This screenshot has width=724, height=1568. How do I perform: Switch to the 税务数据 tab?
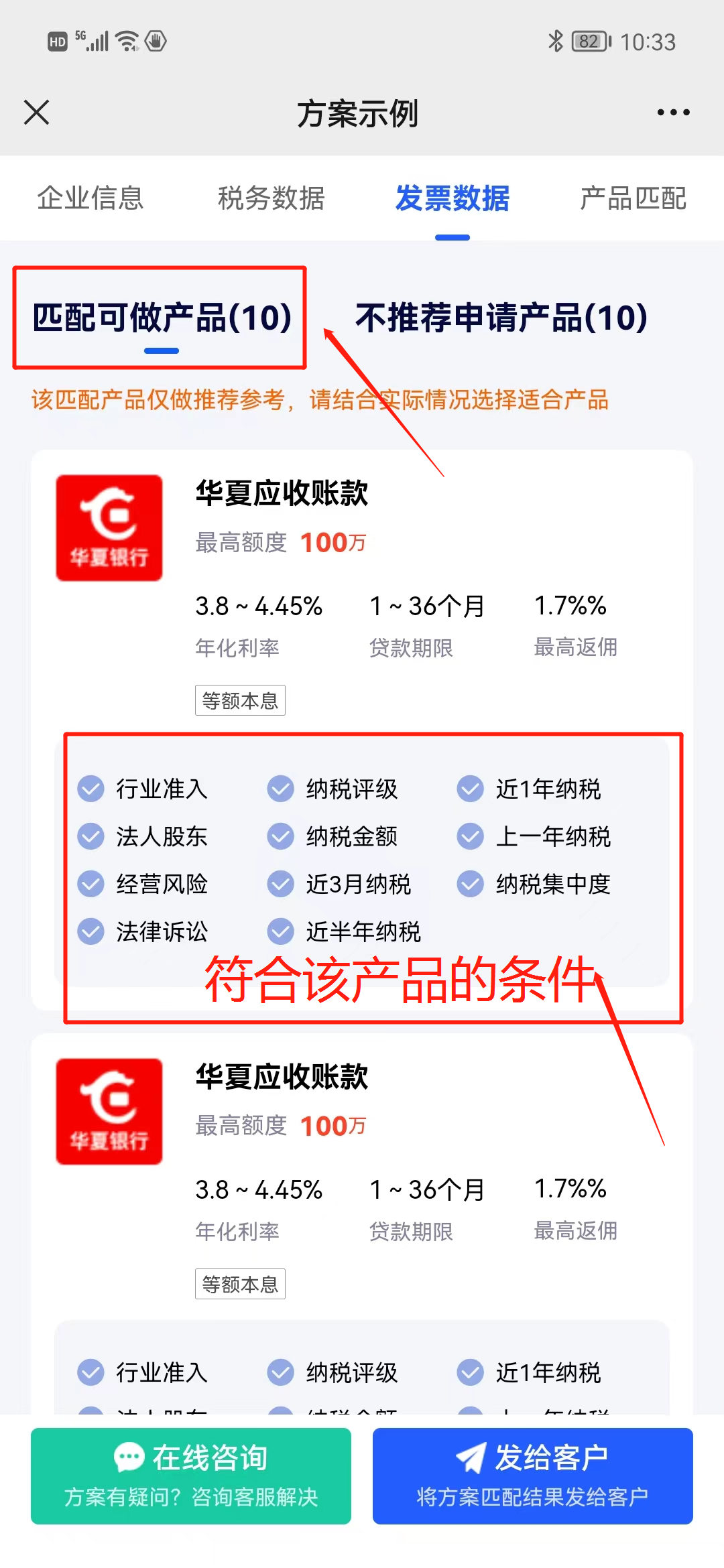(x=271, y=198)
